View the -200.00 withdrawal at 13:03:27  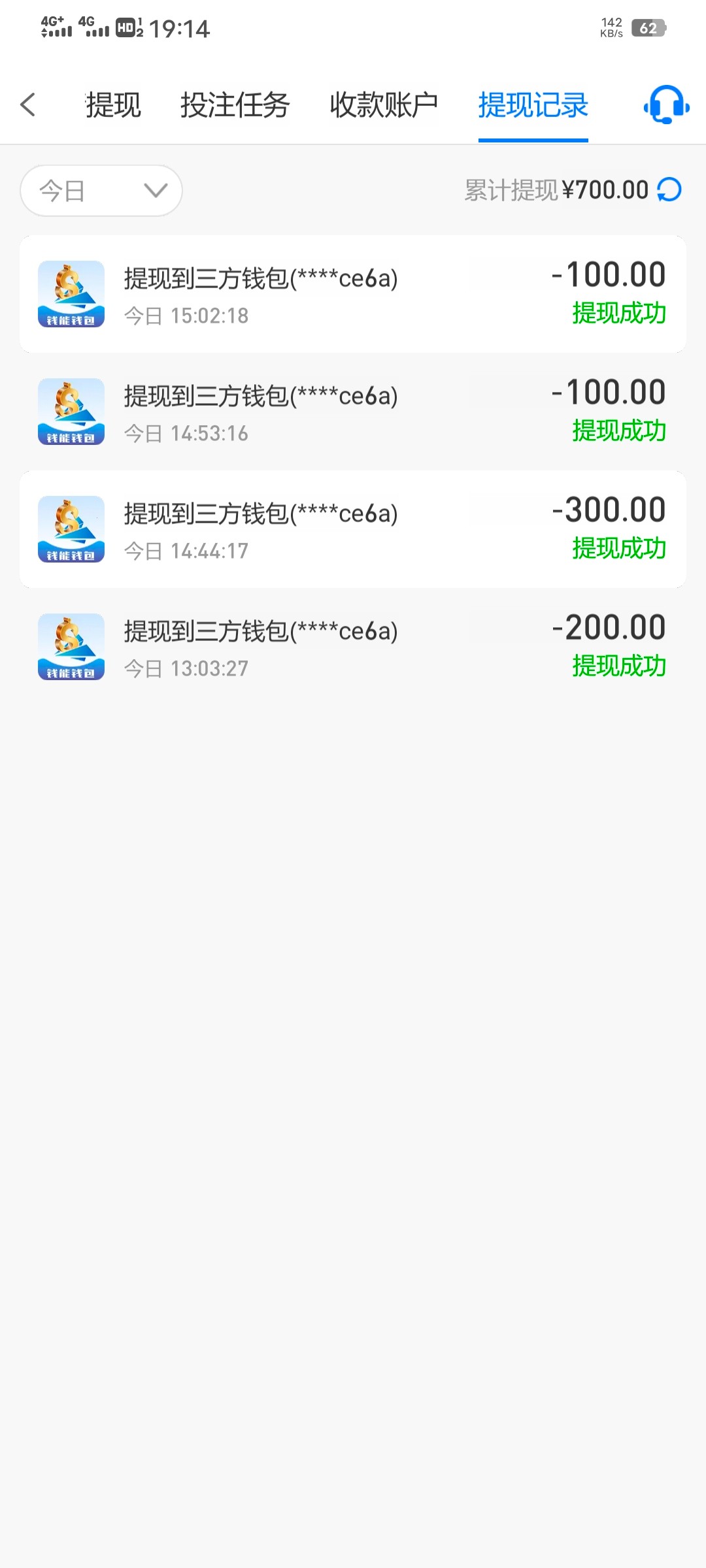[x=353, y=647]
